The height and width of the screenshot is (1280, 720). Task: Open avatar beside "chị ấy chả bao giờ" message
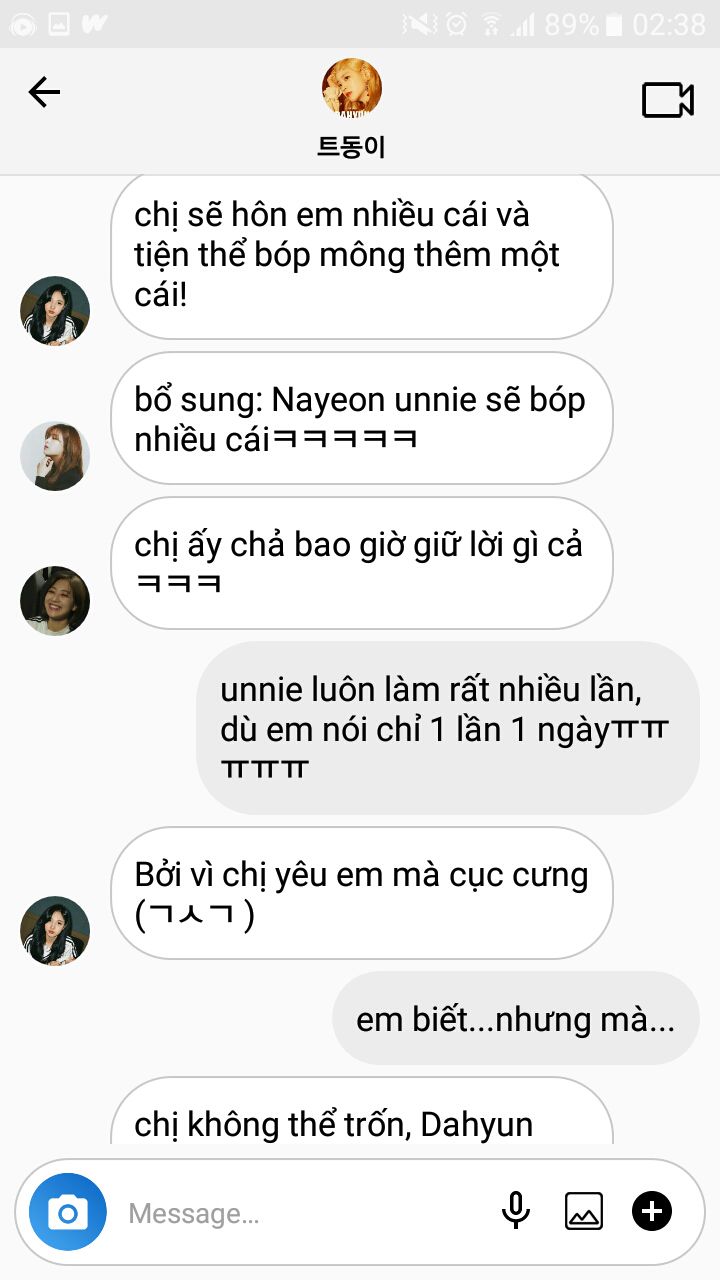pyautogui.click(x=55, y=601)
